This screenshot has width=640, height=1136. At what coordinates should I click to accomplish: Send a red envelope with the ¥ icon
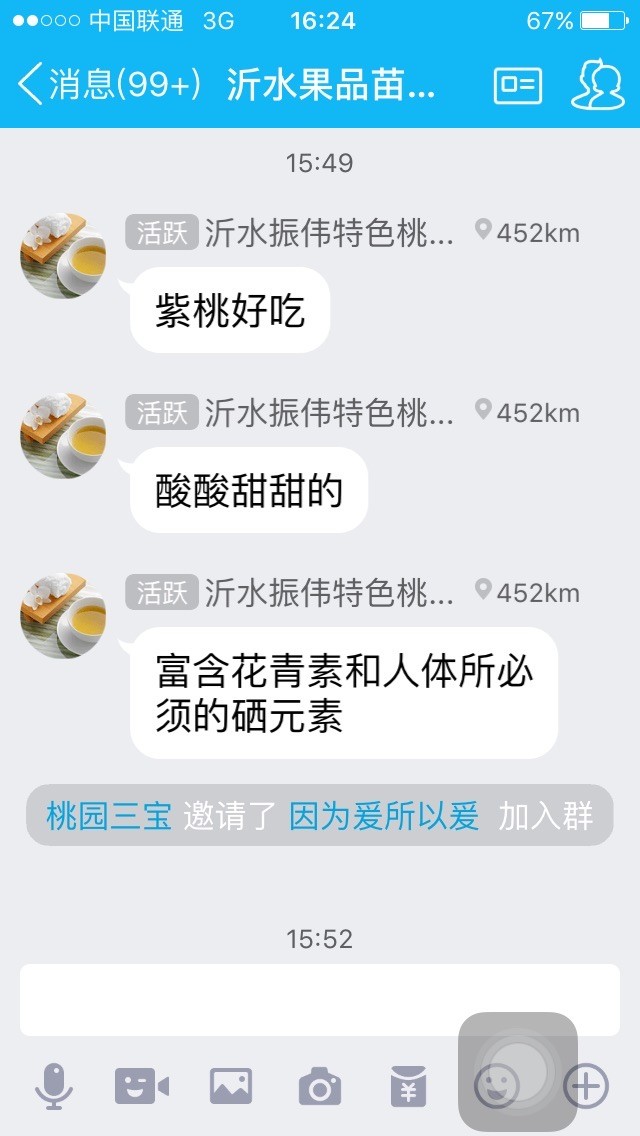(408, 1086)
